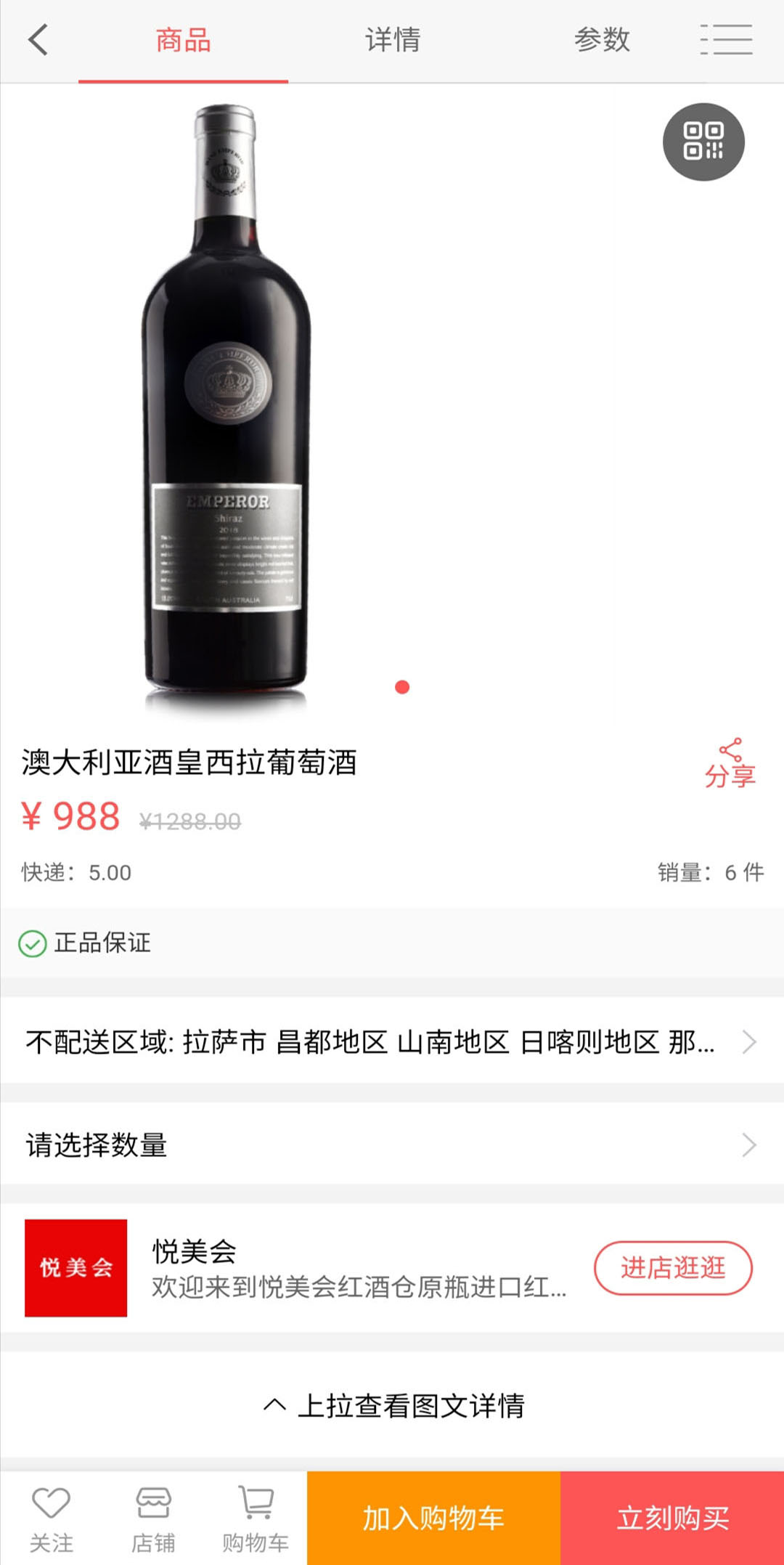784x1565 pixels.
Task: Go back using the top-left arrow
Action: tap(38, 40)
